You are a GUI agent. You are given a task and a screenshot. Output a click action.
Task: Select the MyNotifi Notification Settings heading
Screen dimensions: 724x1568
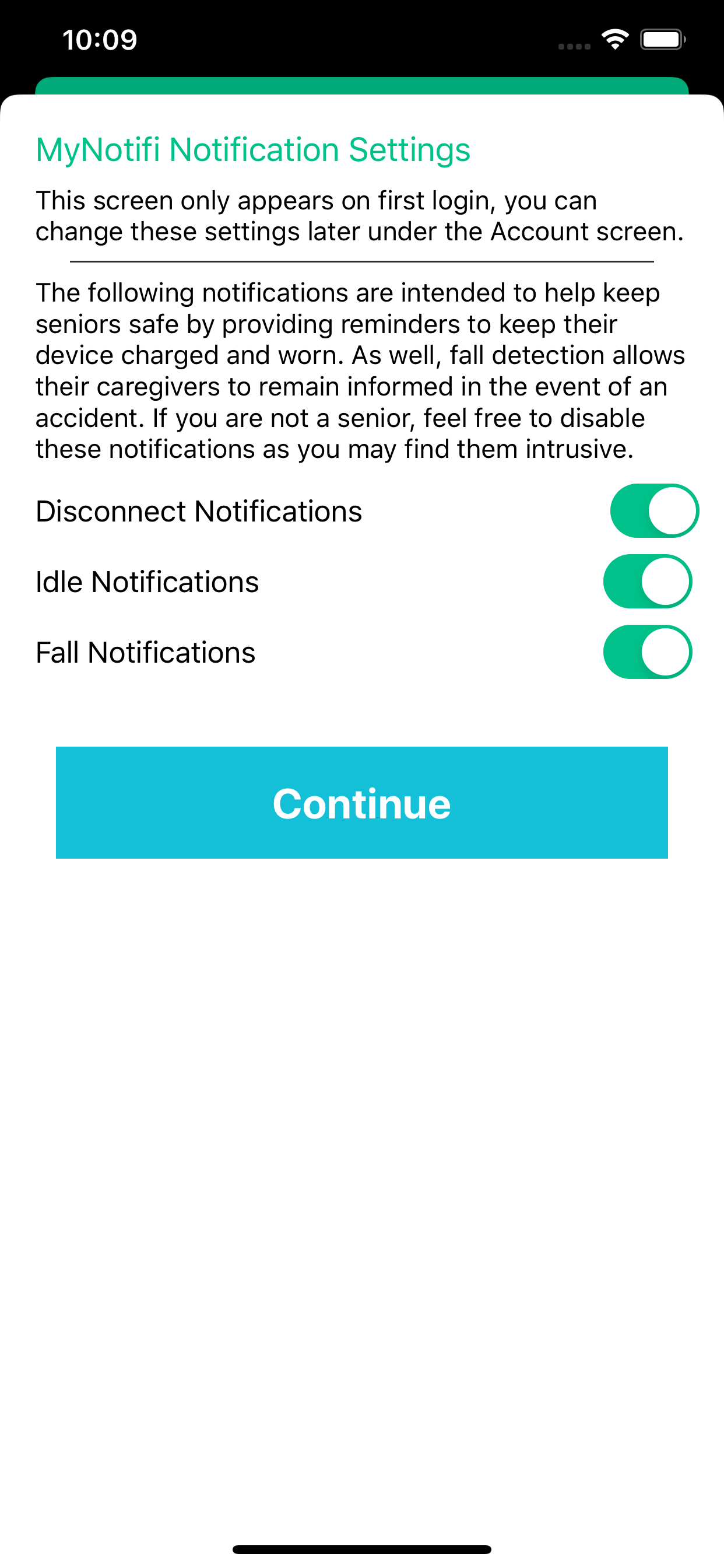point(252,149)
